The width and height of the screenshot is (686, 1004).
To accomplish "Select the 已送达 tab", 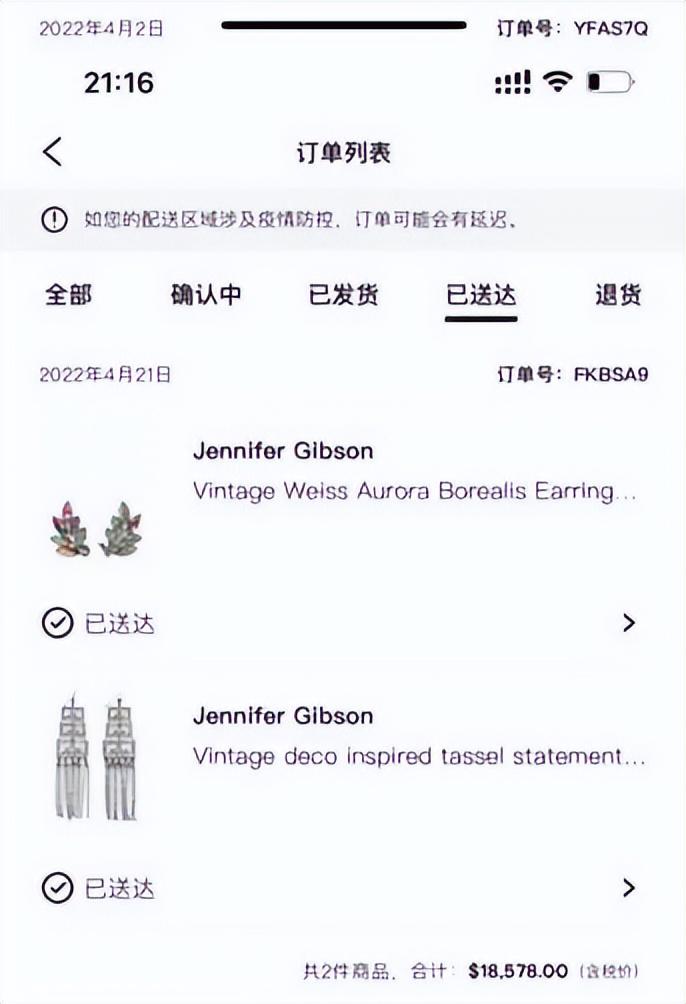I will tap(481, 295).
